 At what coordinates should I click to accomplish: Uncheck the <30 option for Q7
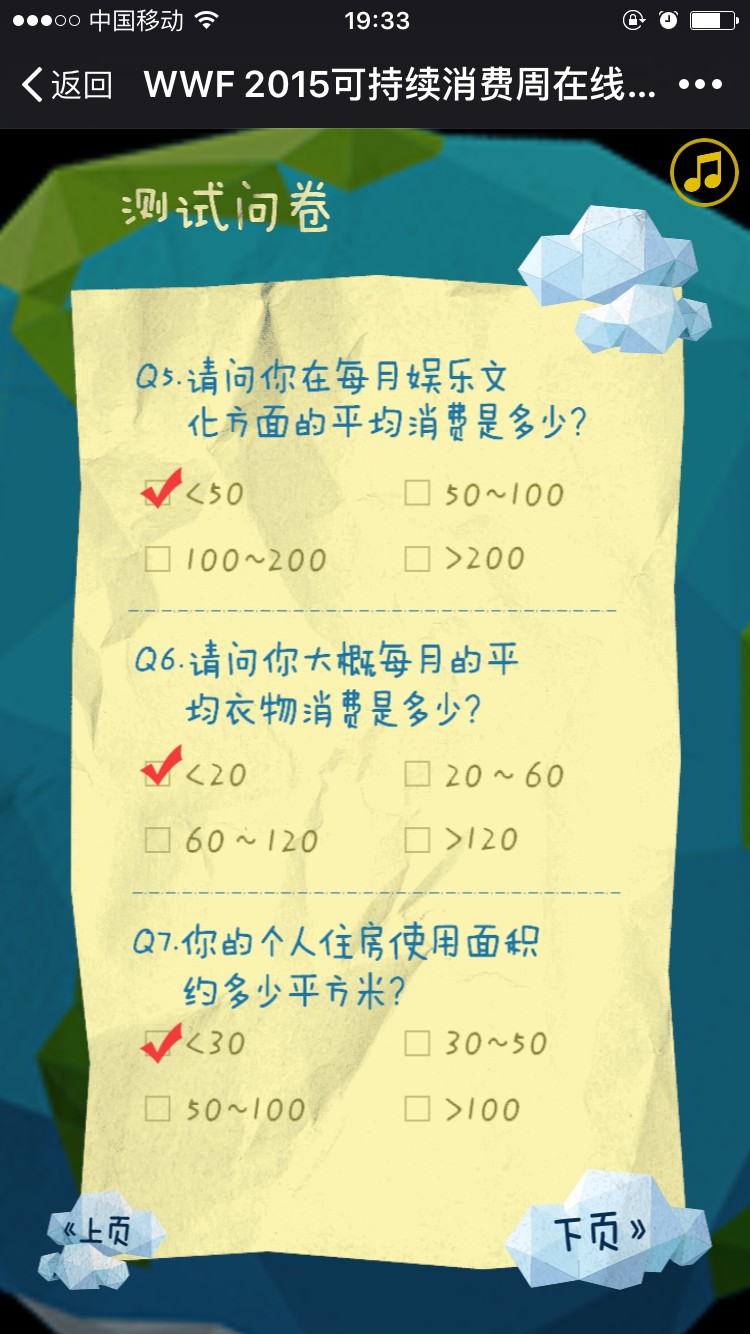(158, 1043)
